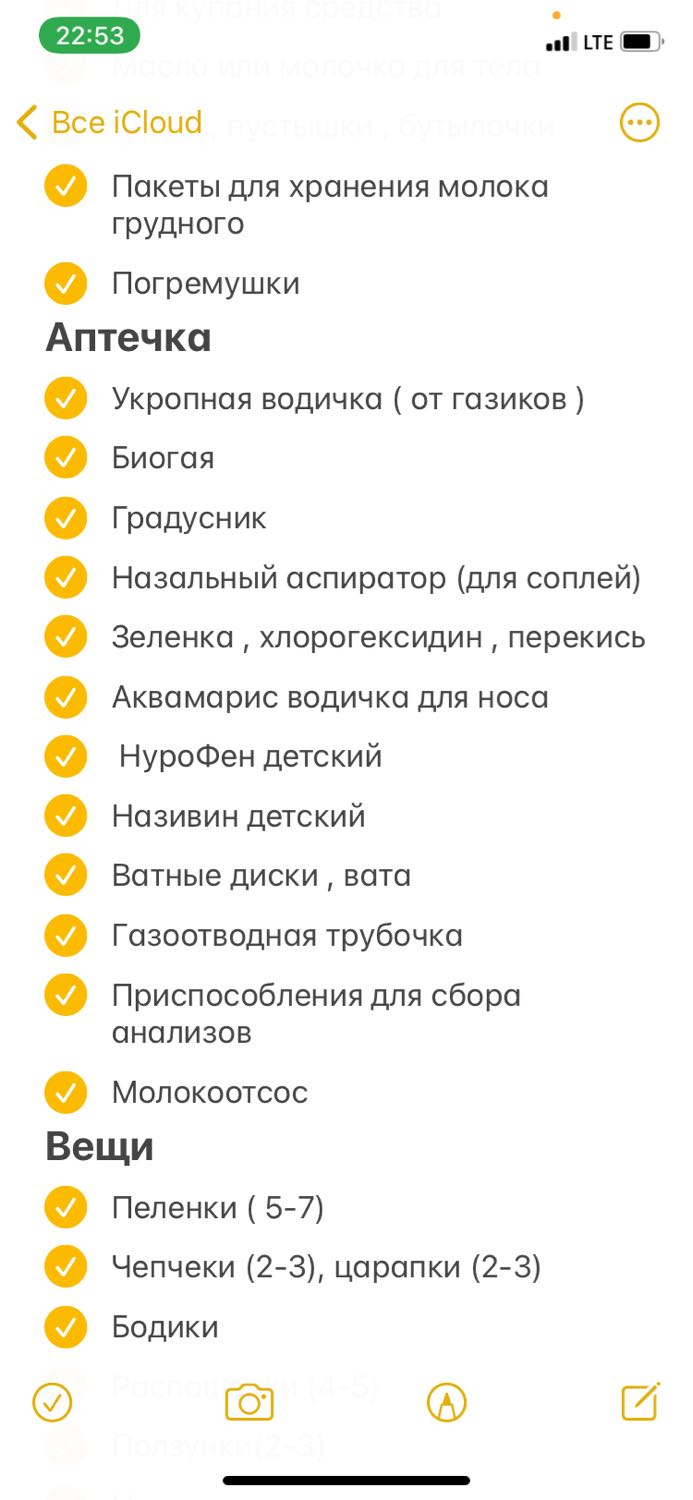Create a new note

point(641,1401)
